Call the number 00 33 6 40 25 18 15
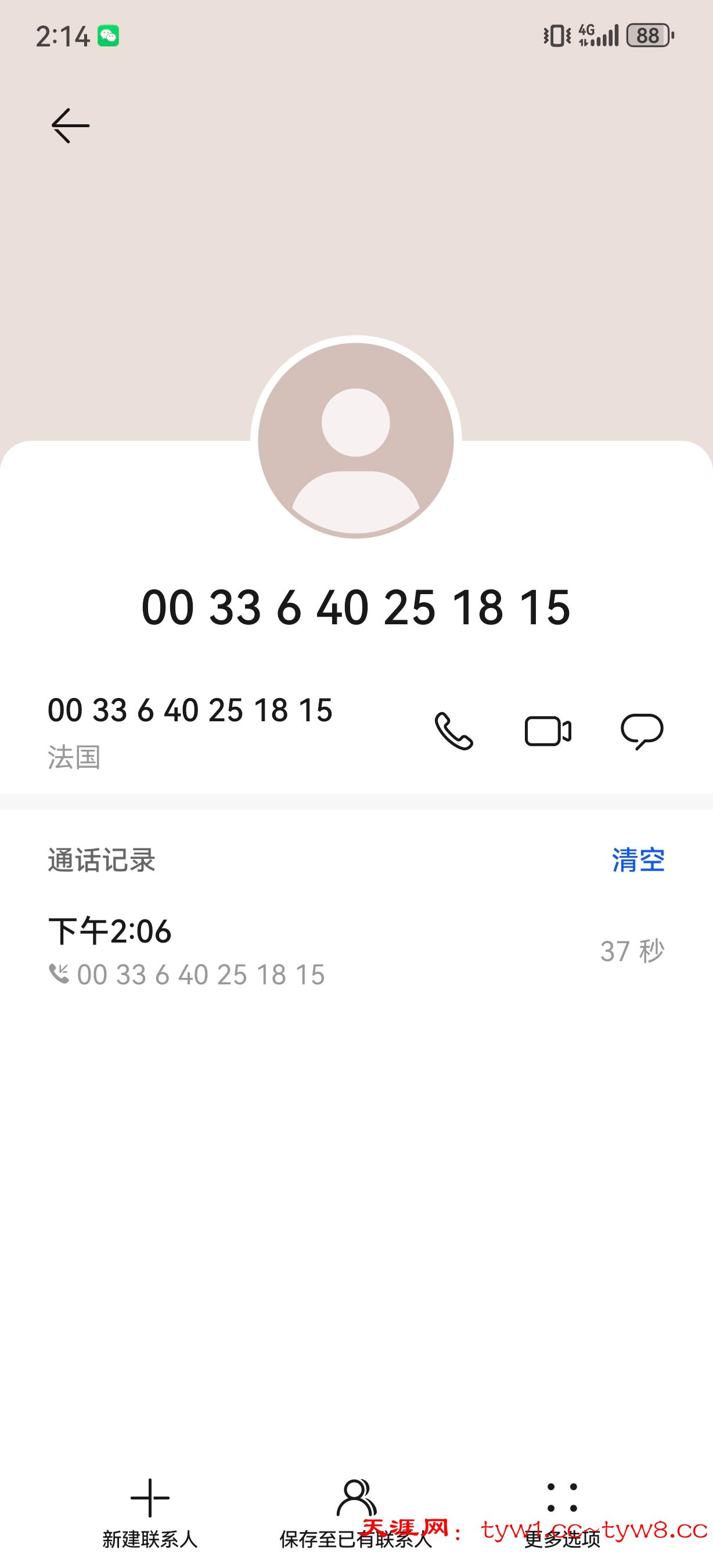 pyautogui.click(x=454, y=731)
